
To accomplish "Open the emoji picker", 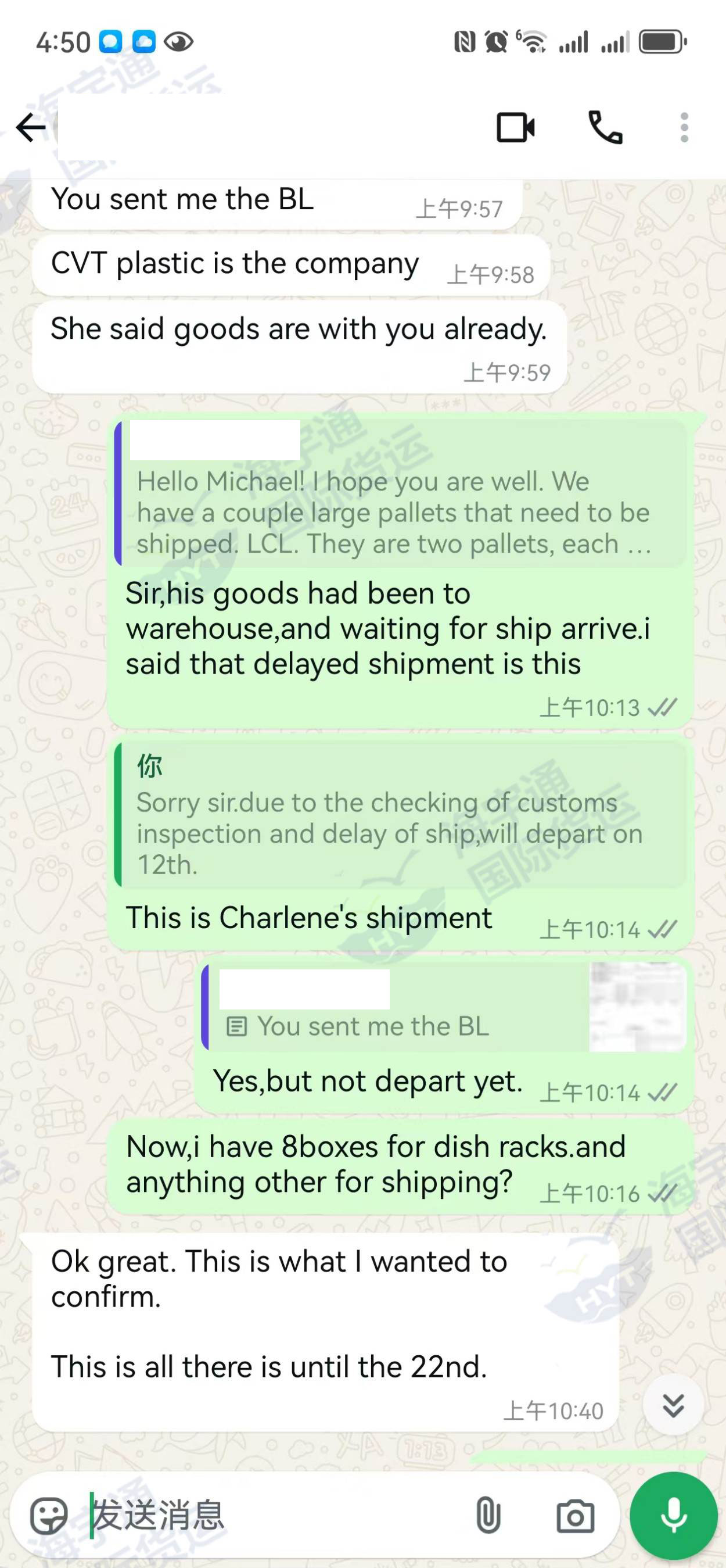I will click(49, 1516).
